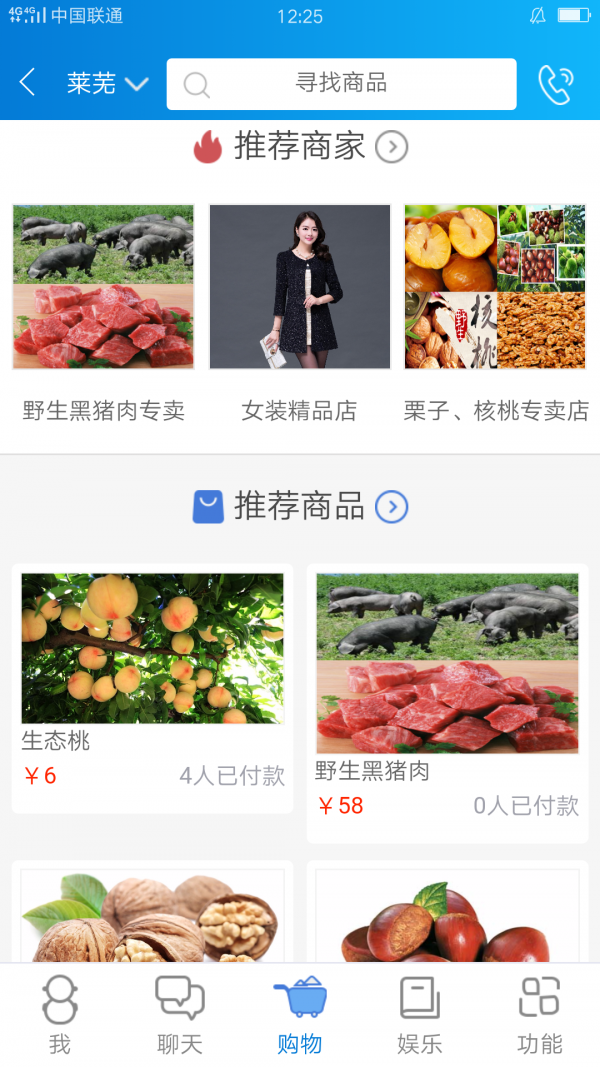Switch to the 娱乐 tab
This screenshot has width=600, height=1067.
coord(420,1015)
